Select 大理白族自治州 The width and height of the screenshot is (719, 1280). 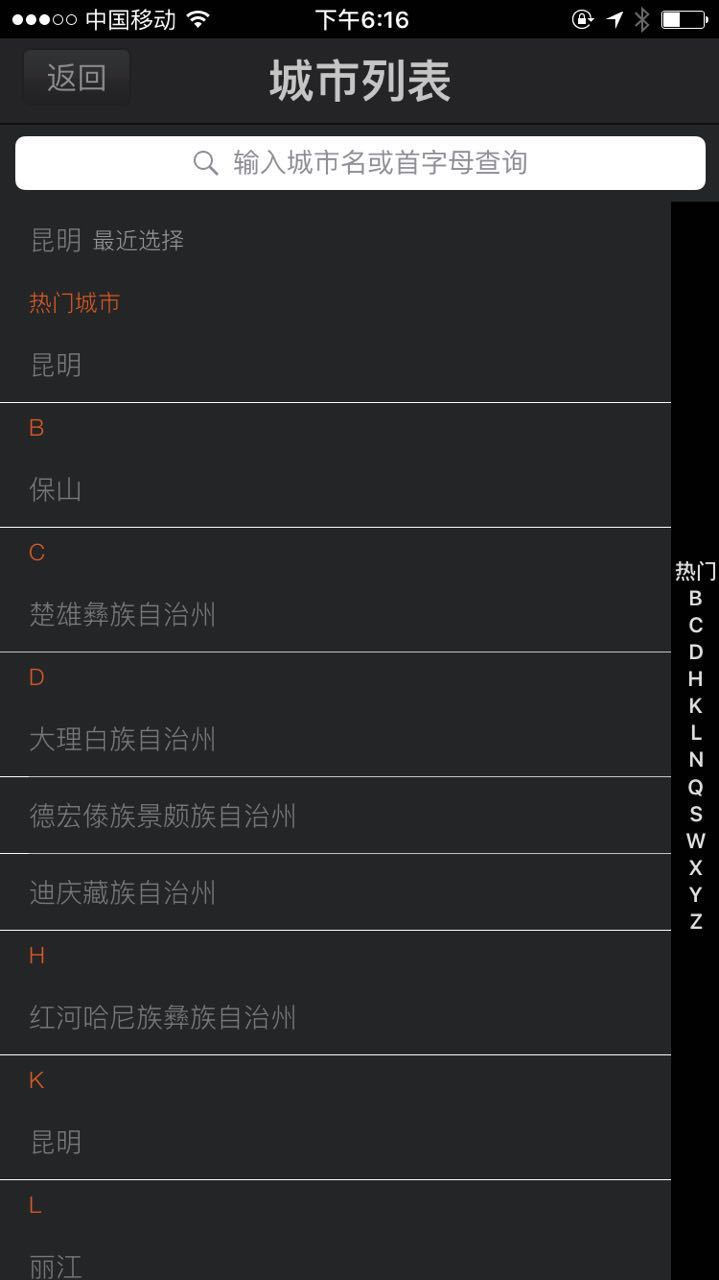[123, 739]
